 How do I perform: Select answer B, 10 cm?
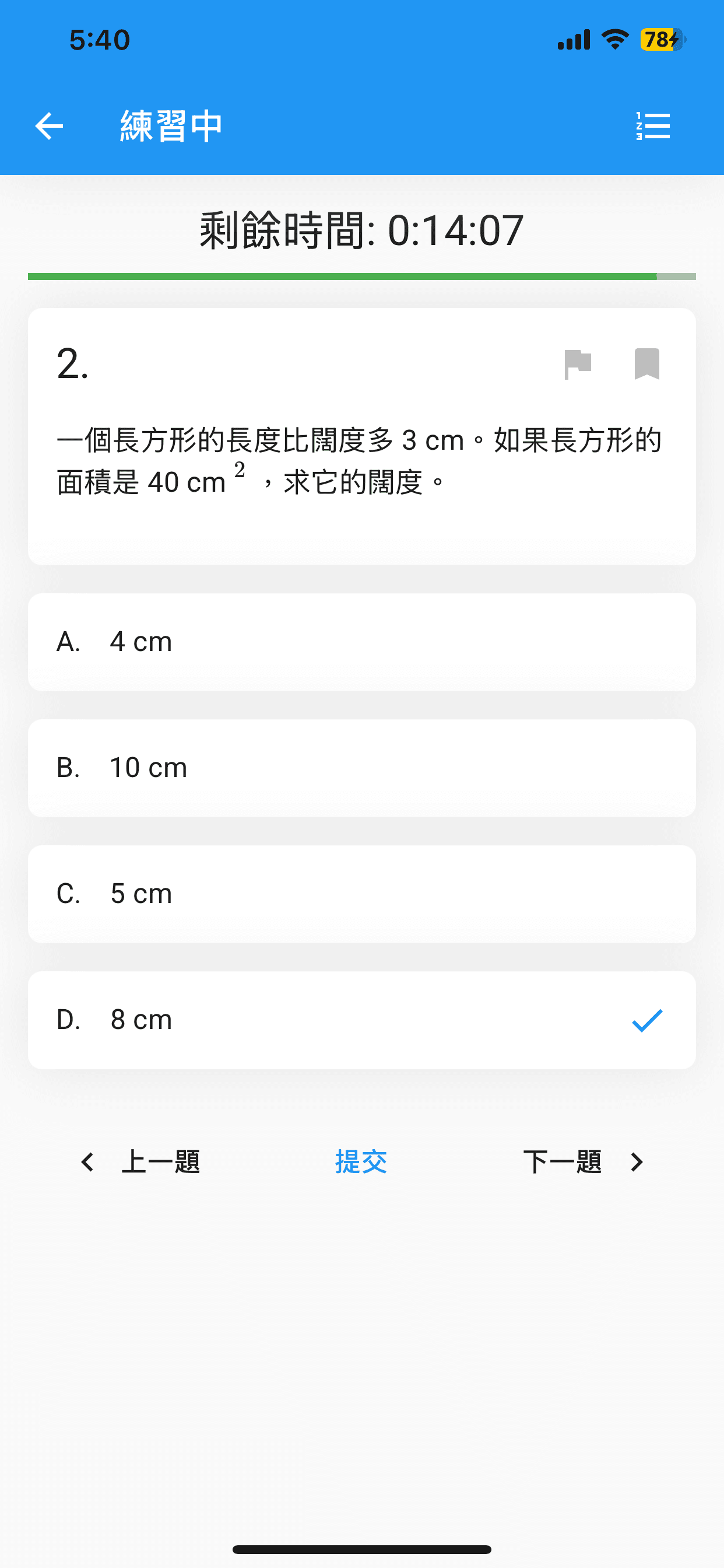(x=362, y=767)
